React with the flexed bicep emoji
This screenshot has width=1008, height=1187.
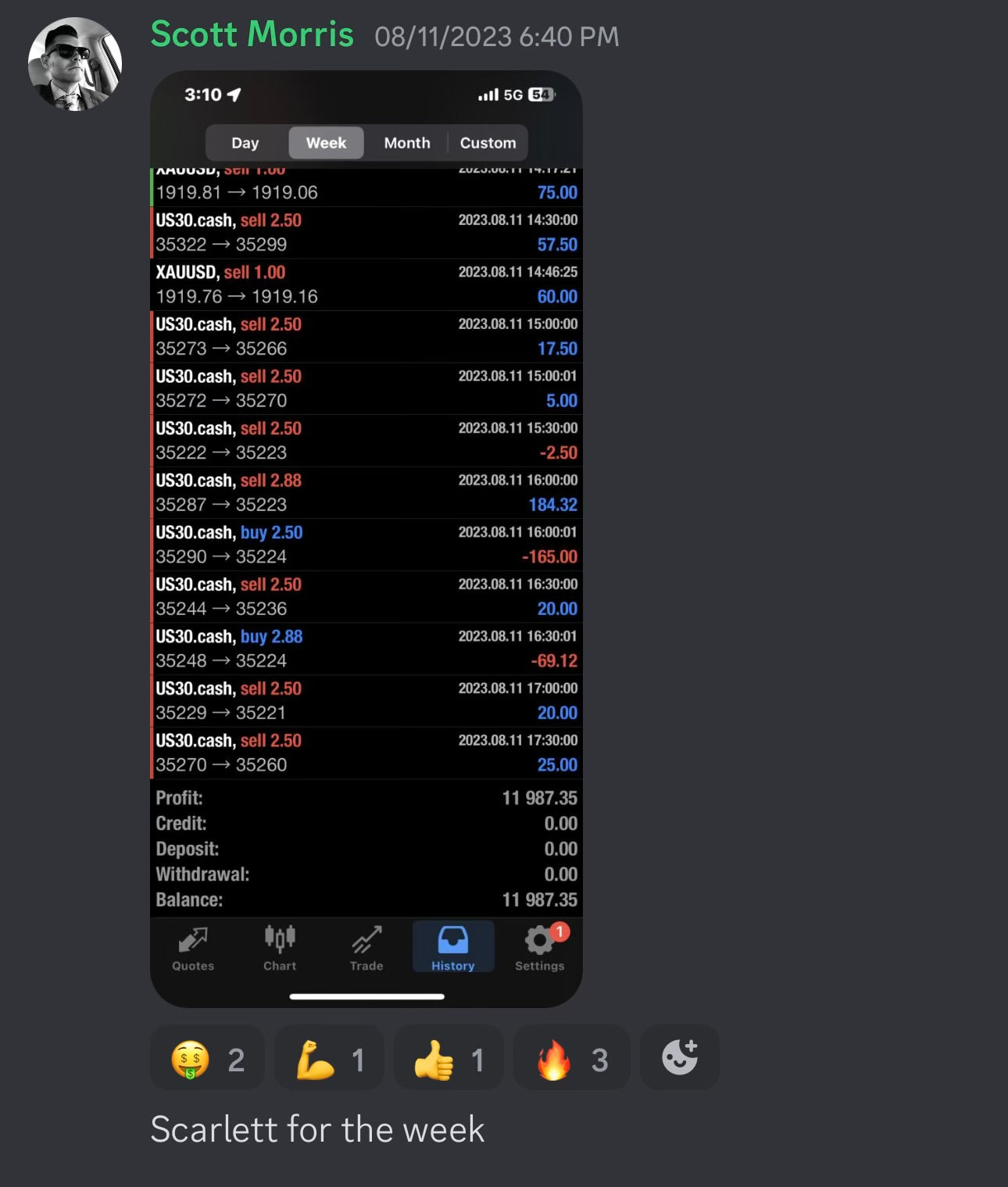pos(329,1060)
